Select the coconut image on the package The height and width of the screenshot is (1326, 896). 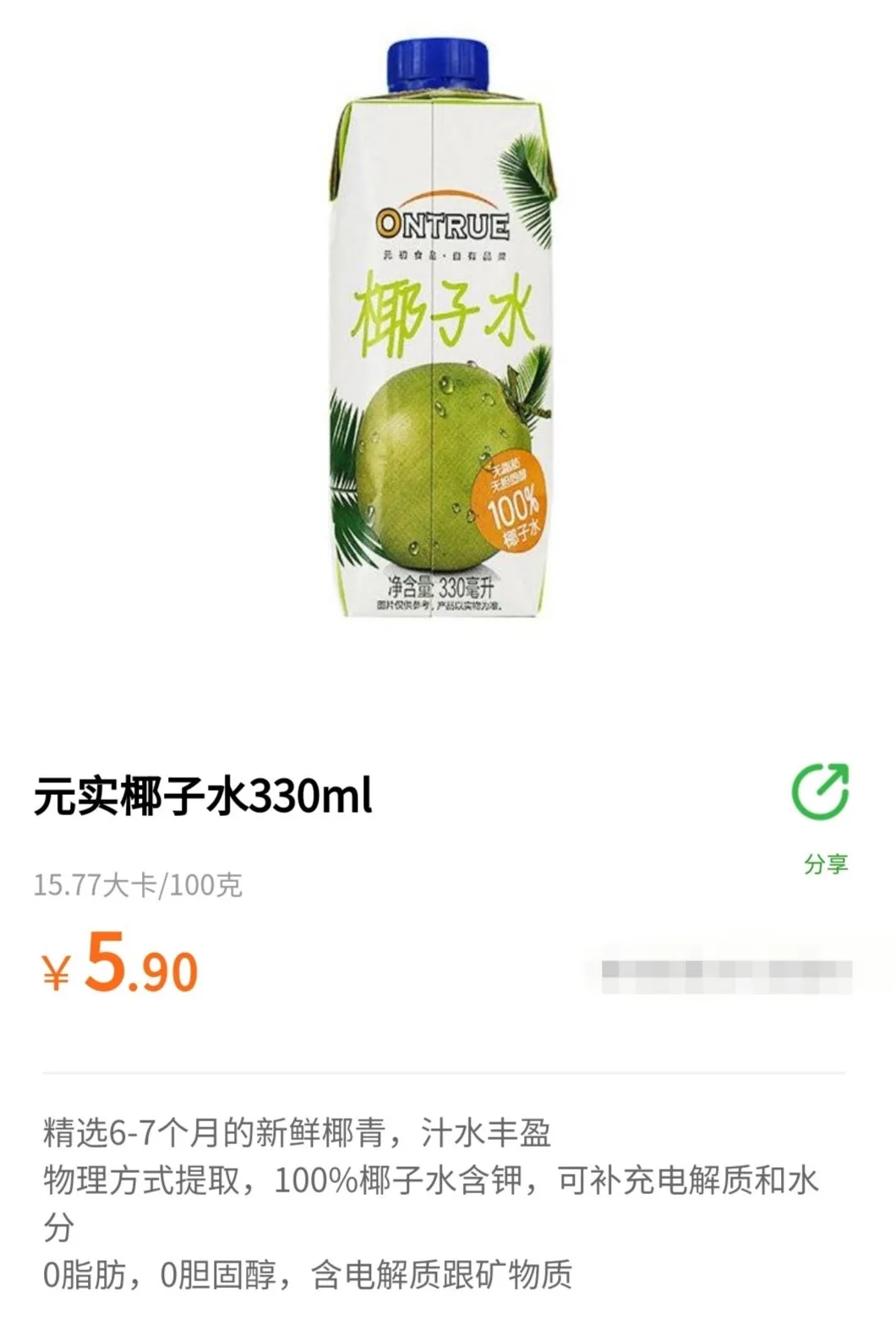pos(431,457)
